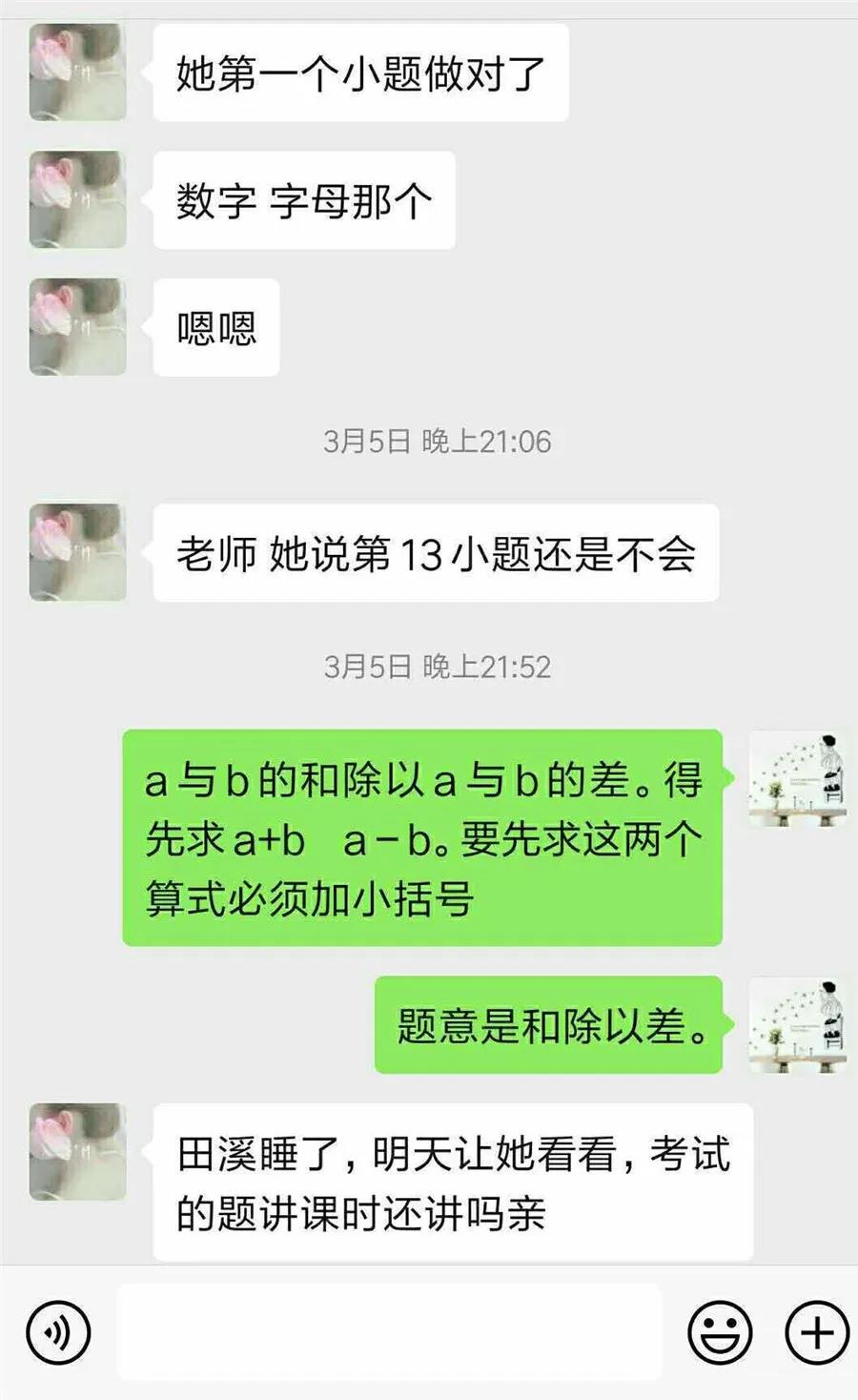Open the contact's avatar beside 老师 她说第13小题还是不会
The width and height of the screenshot is (858, 1400).
[77, 552]
